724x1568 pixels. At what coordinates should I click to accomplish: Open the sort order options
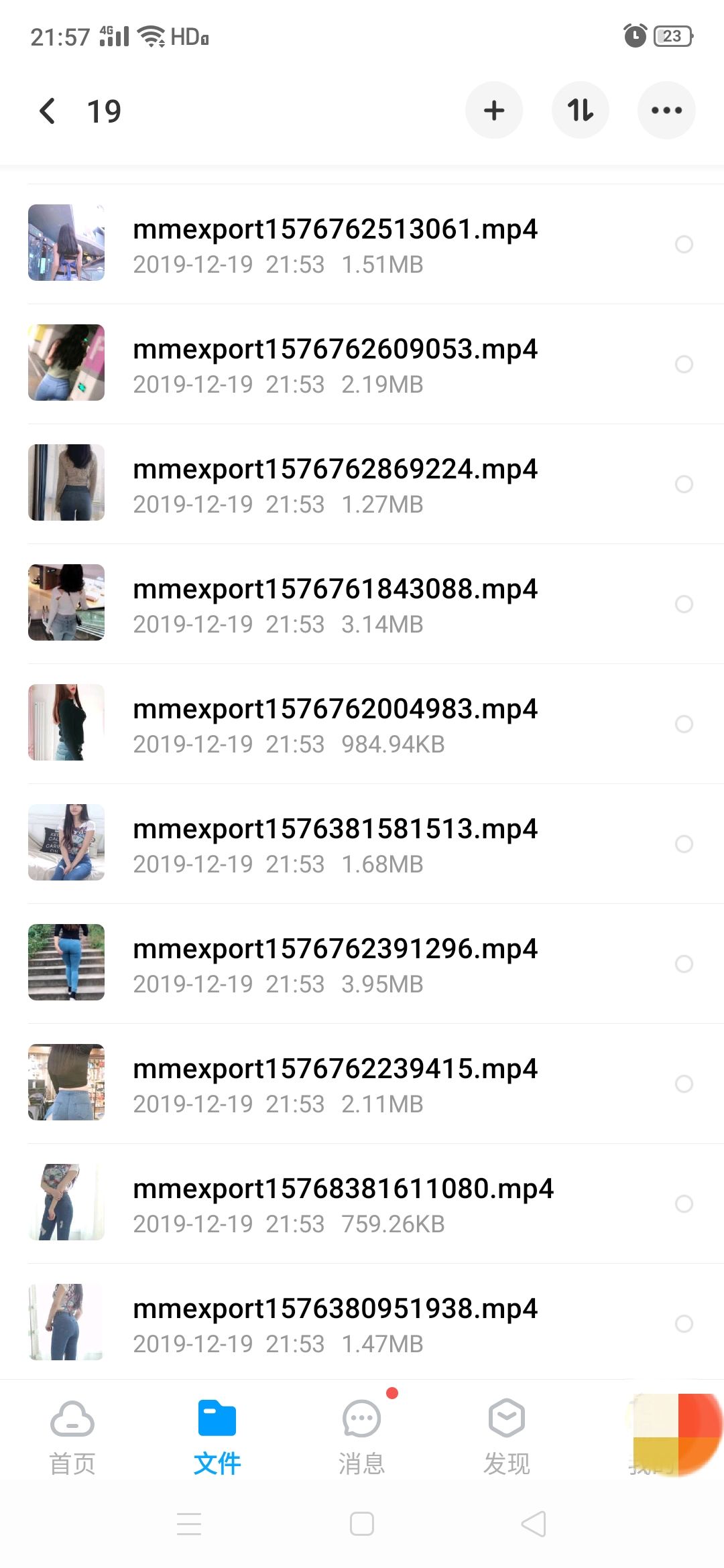[x=580, y=111]
